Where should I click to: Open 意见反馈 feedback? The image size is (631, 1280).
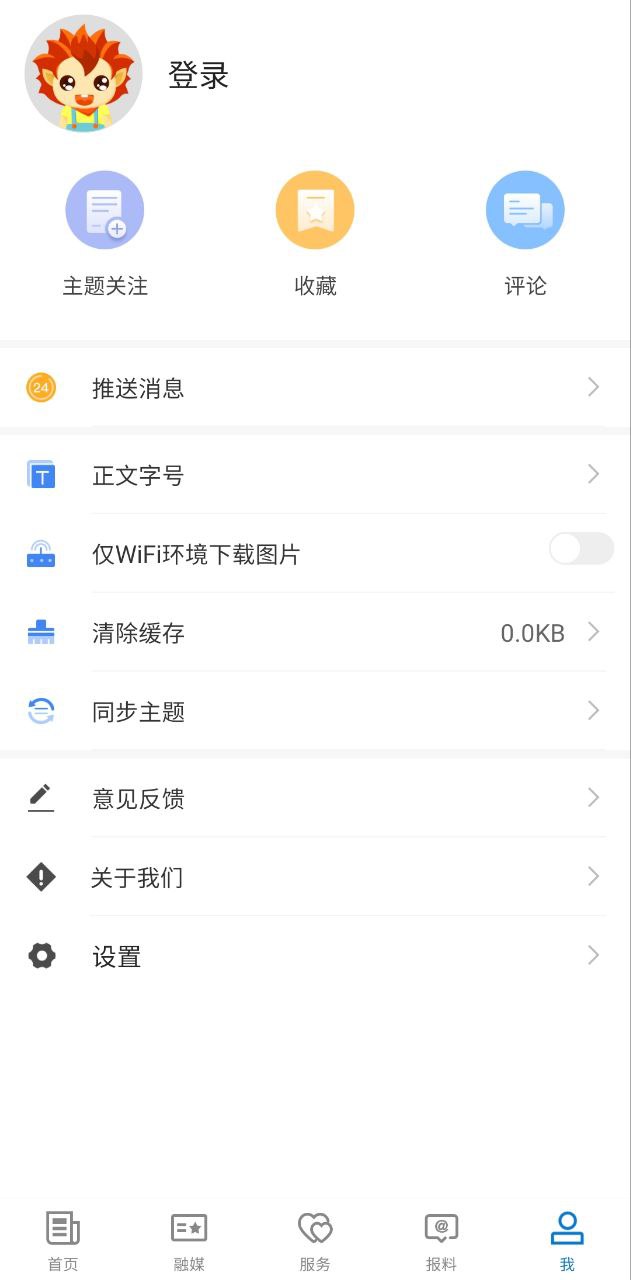[315, 798]
